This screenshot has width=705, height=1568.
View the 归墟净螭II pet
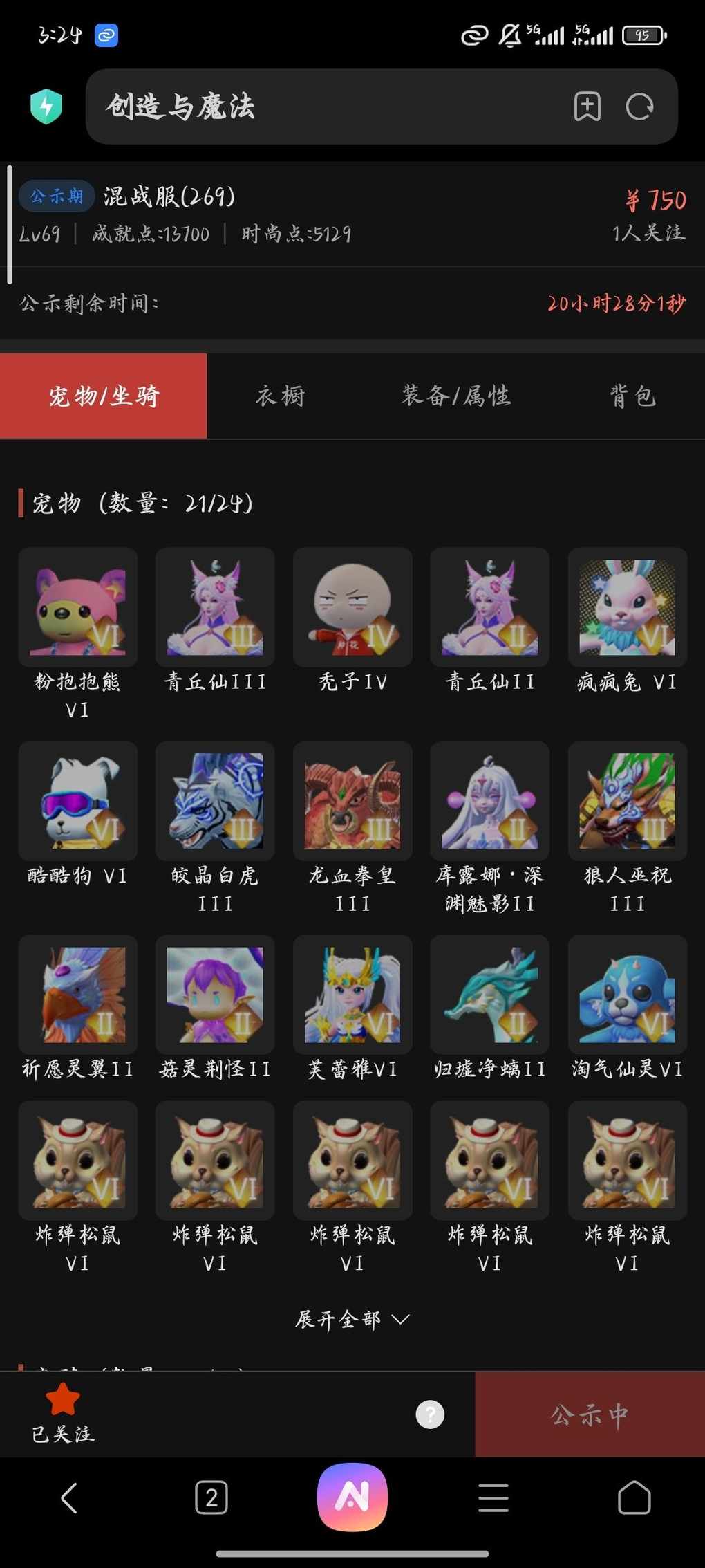tap(489, 995)
